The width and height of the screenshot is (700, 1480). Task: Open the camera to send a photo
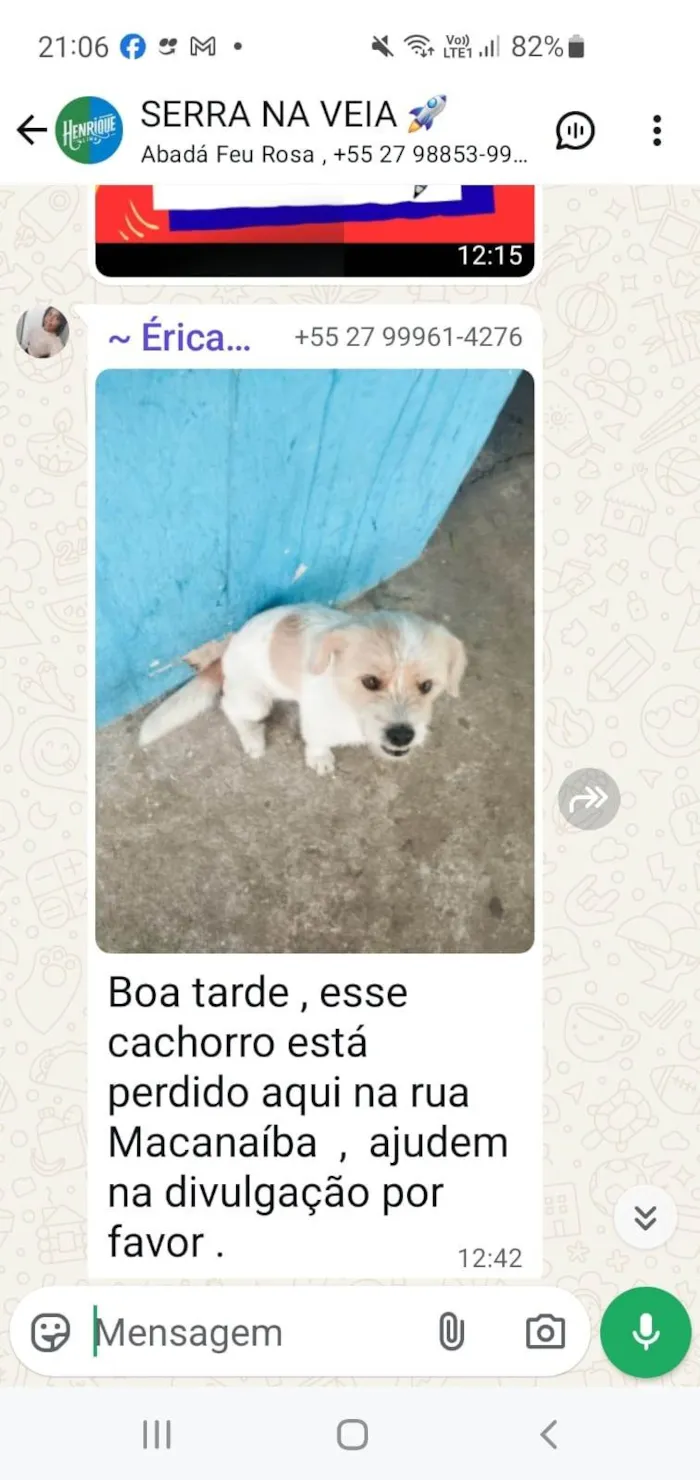pyautogui.click(x=545, y=1332)
